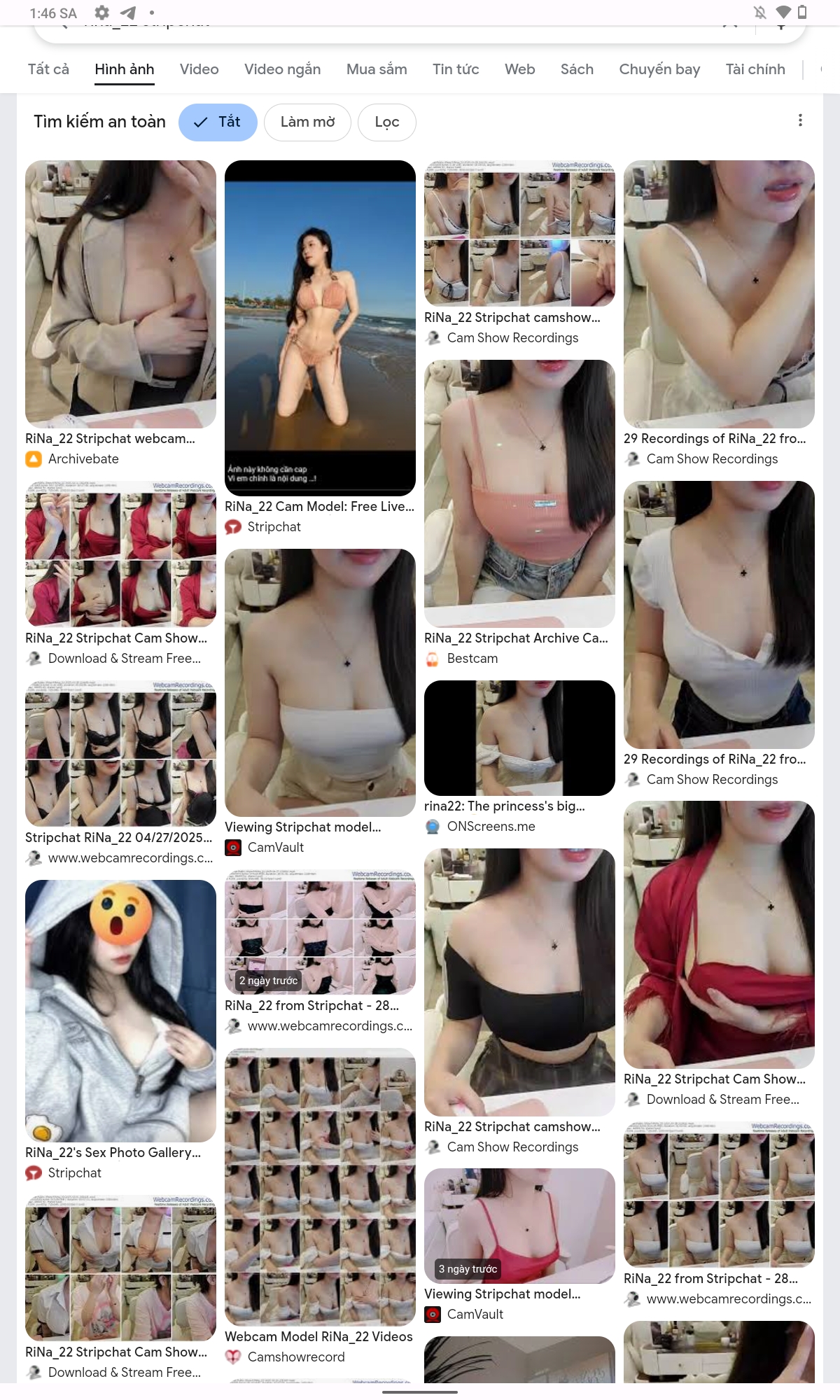Image resolution: width=840 pixels, height=1400 pixels.
Task: Switch to the Mua sắm tab
Action: point(377,69)
